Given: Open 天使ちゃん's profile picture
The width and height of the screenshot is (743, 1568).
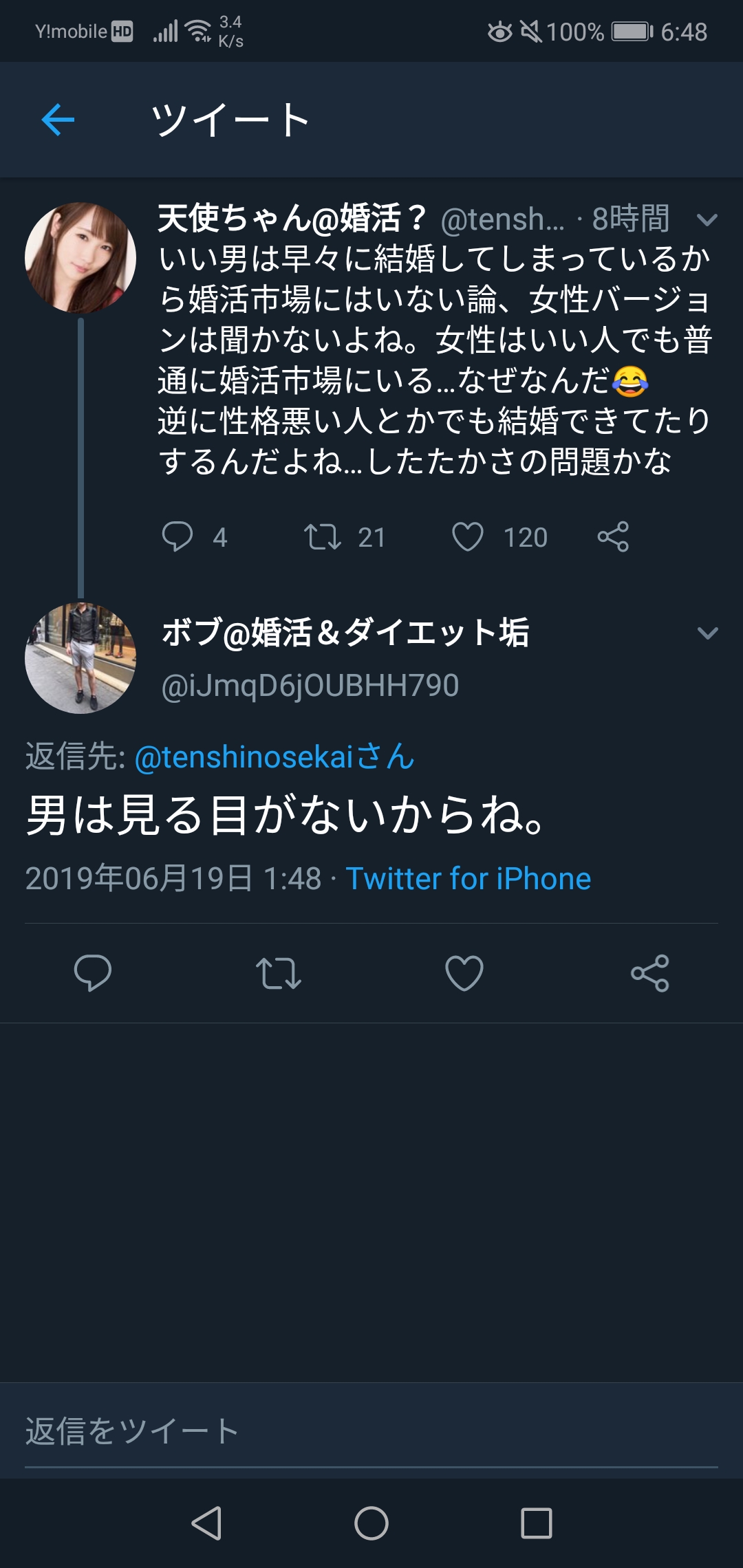Looking at the screenshot, I should [80, 258].
